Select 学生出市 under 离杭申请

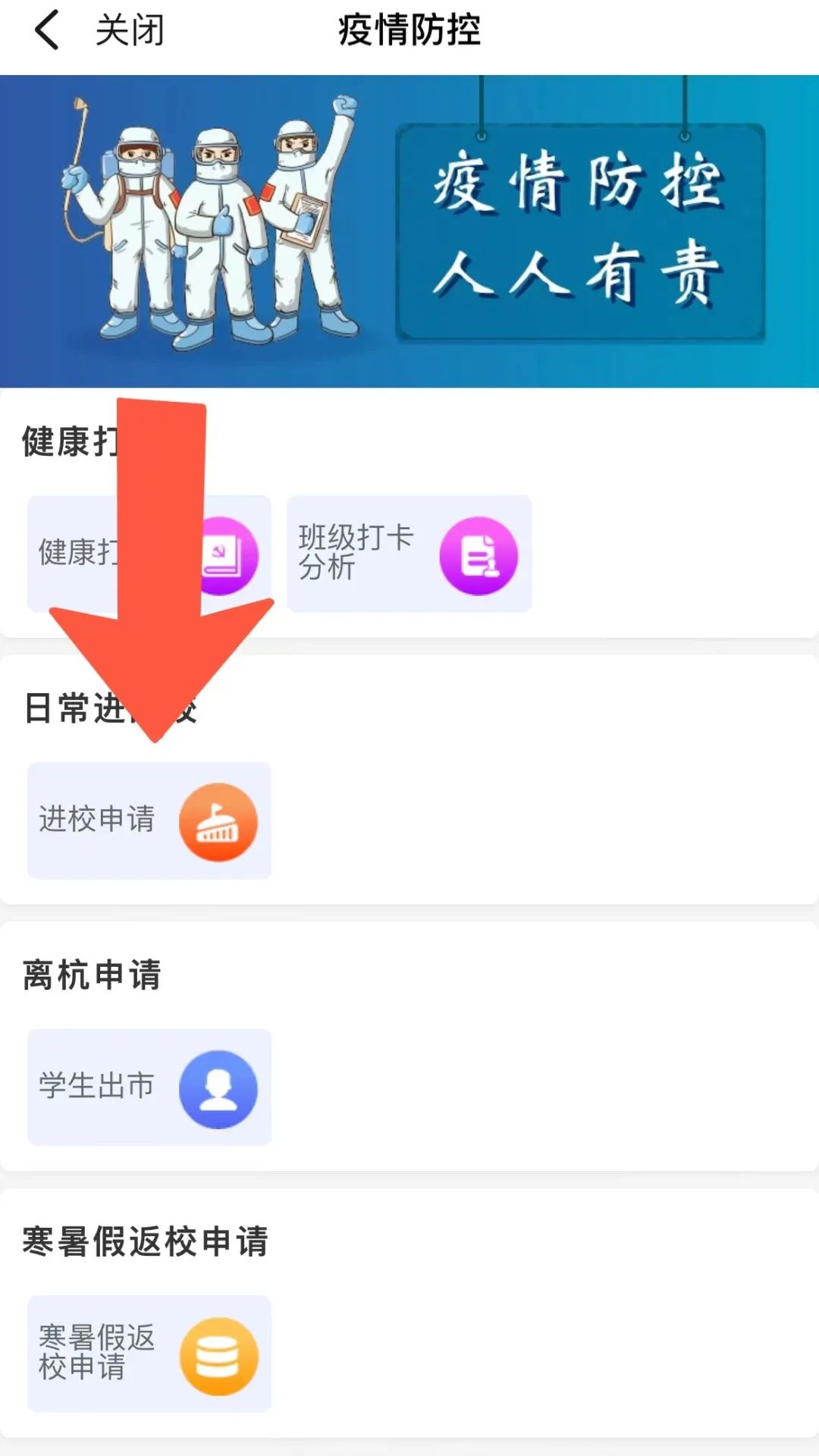[x=149, y=1087]
